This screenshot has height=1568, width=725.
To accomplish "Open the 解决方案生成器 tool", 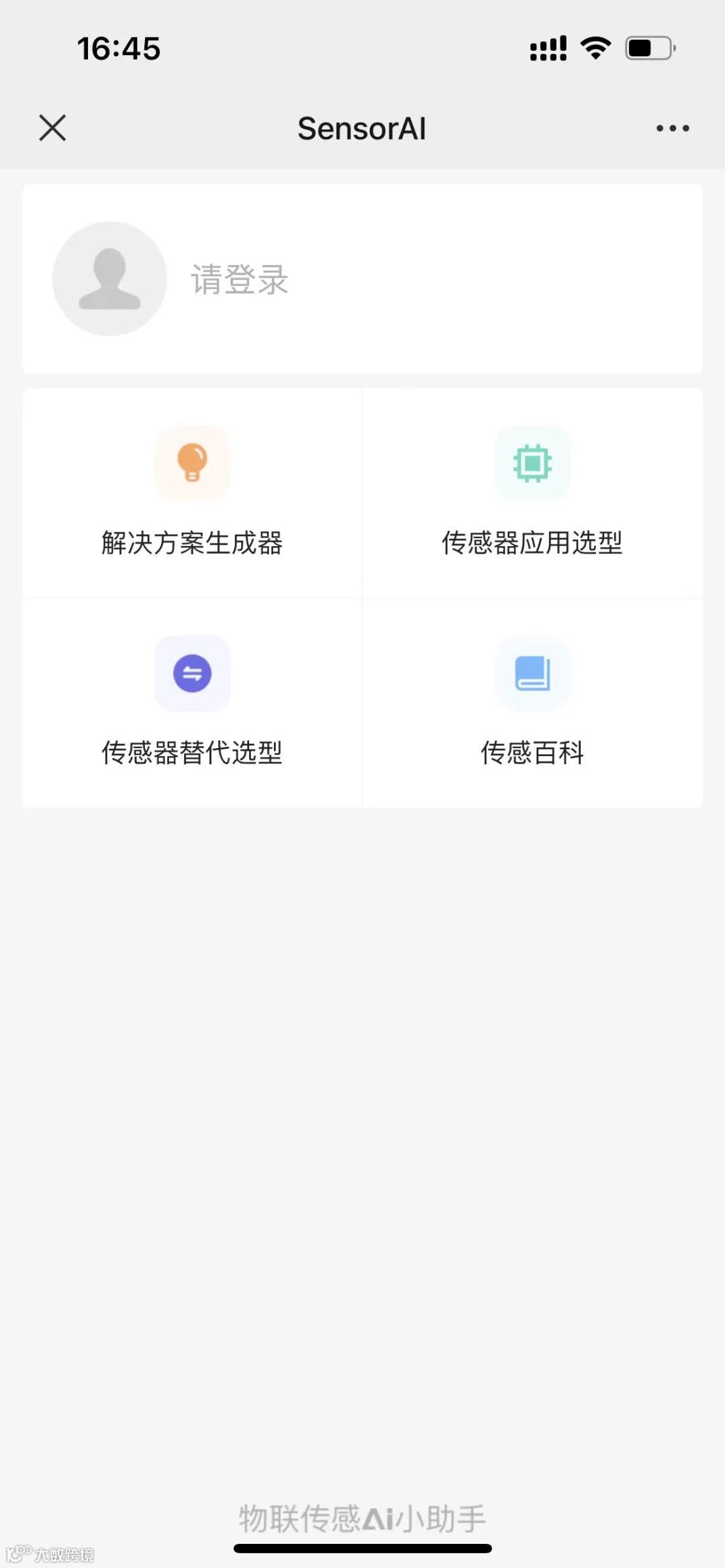I will pyautogui.click(x=193, y=493).
